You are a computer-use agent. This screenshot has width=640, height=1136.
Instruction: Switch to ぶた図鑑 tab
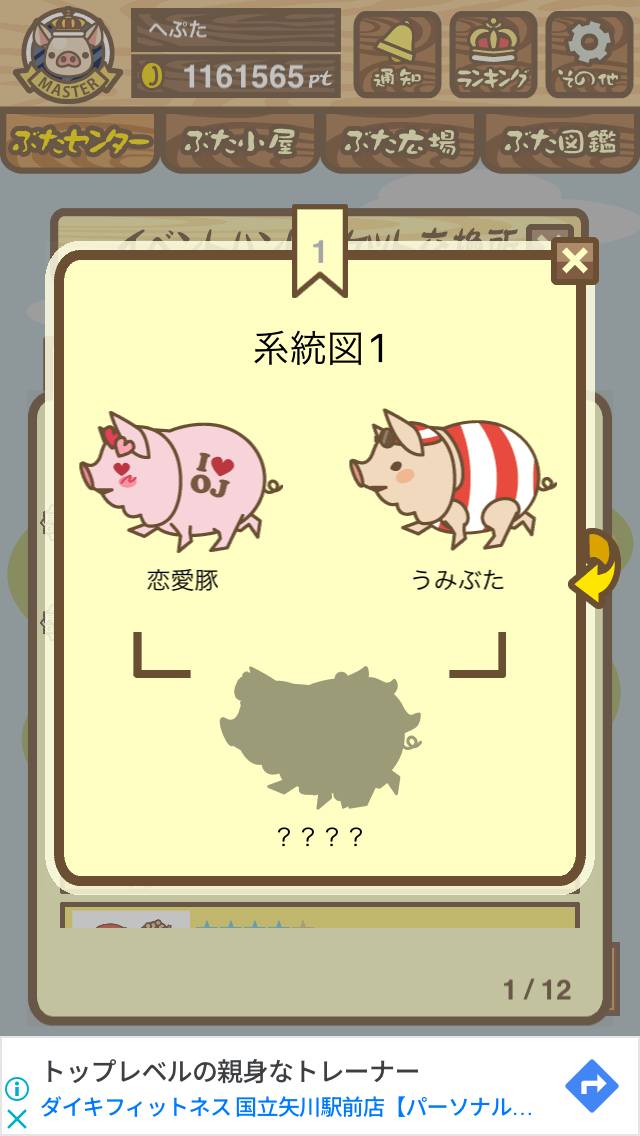(561, 142)
